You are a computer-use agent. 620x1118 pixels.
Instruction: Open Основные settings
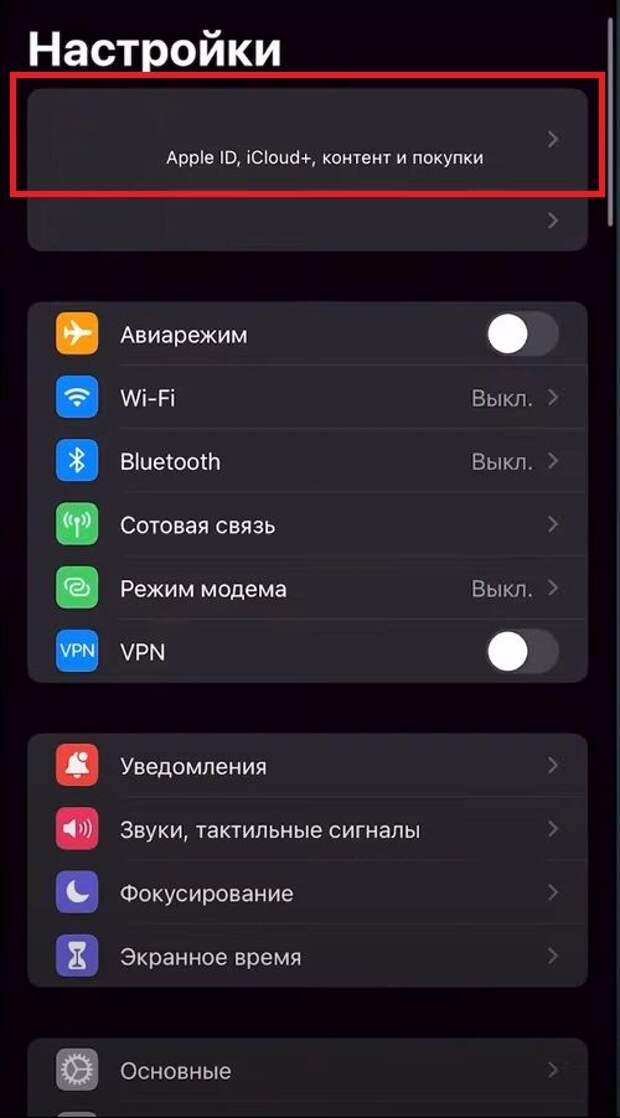(x=307, y=1070)
